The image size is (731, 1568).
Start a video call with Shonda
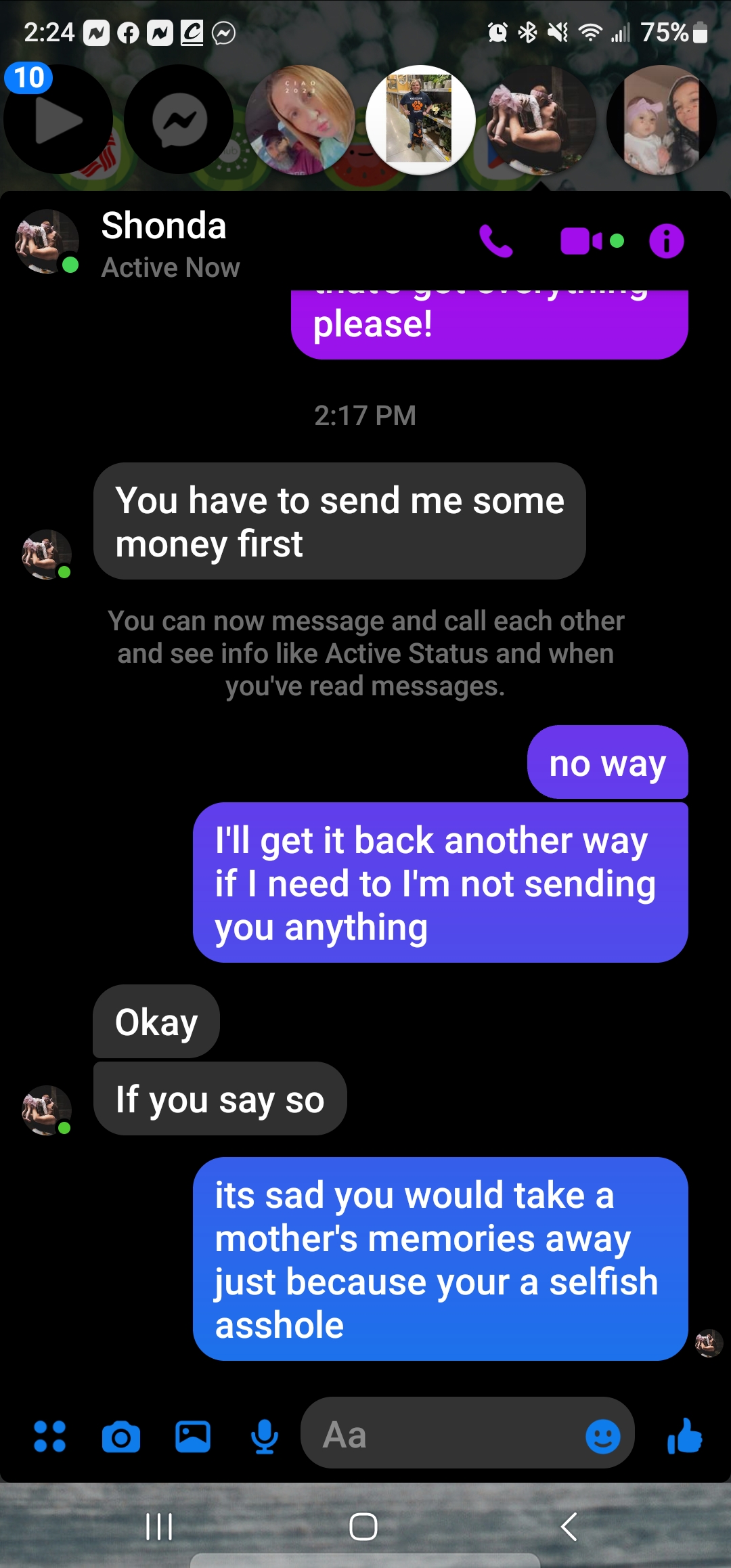pos(581,241)
